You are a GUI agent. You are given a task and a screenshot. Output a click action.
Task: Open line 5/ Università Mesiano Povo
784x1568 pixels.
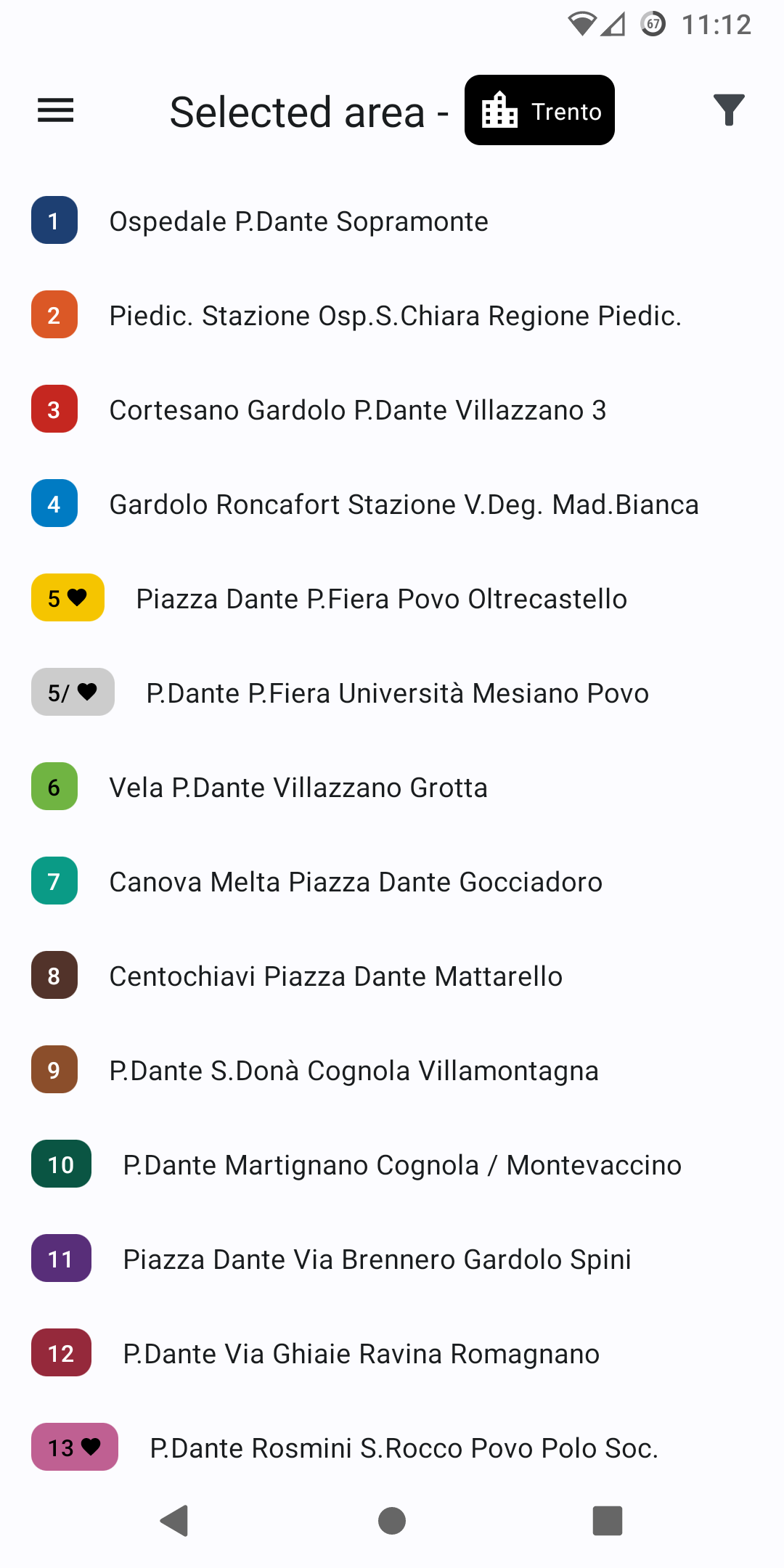(397, 693)
